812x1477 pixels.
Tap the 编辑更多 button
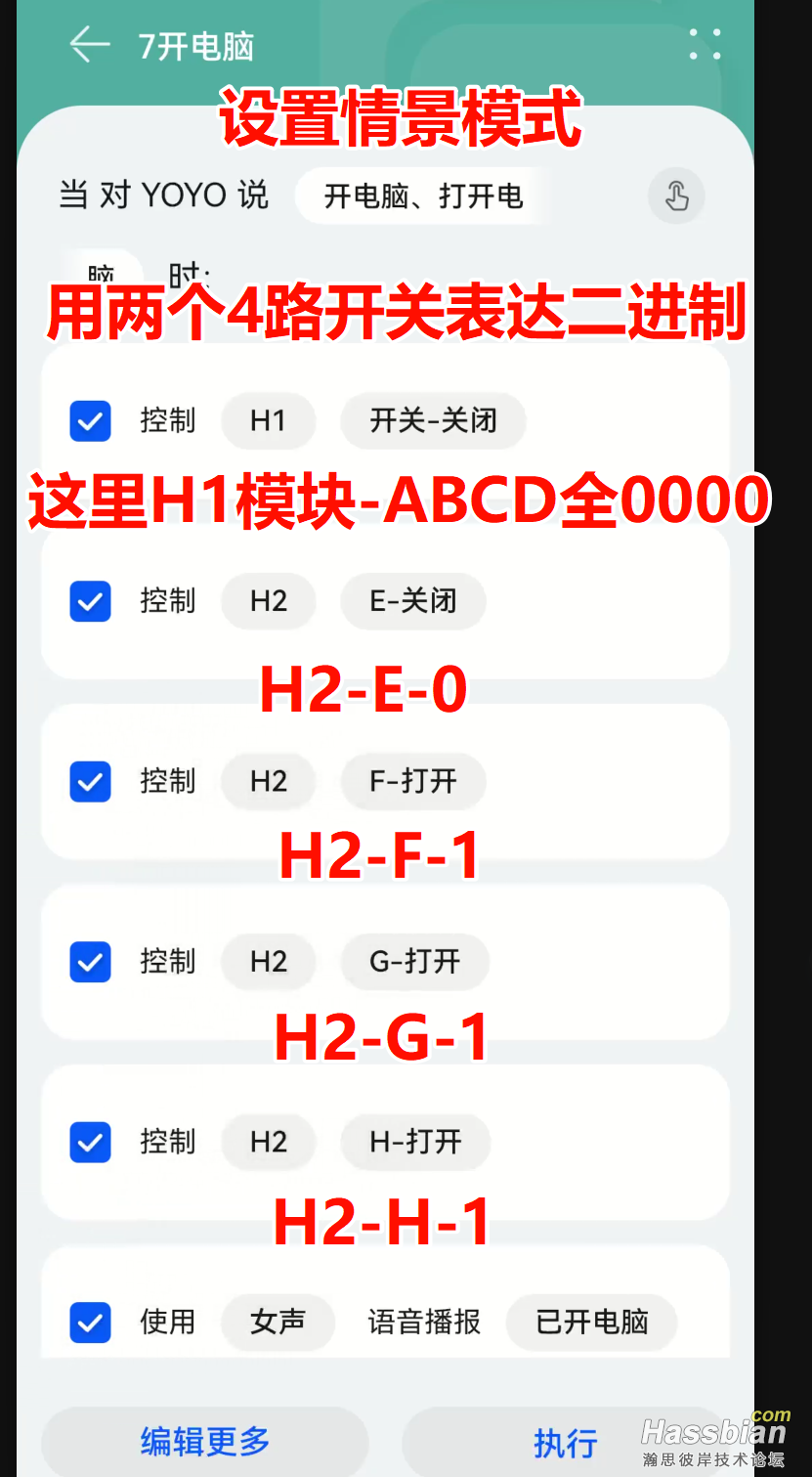click(204, 1442)
